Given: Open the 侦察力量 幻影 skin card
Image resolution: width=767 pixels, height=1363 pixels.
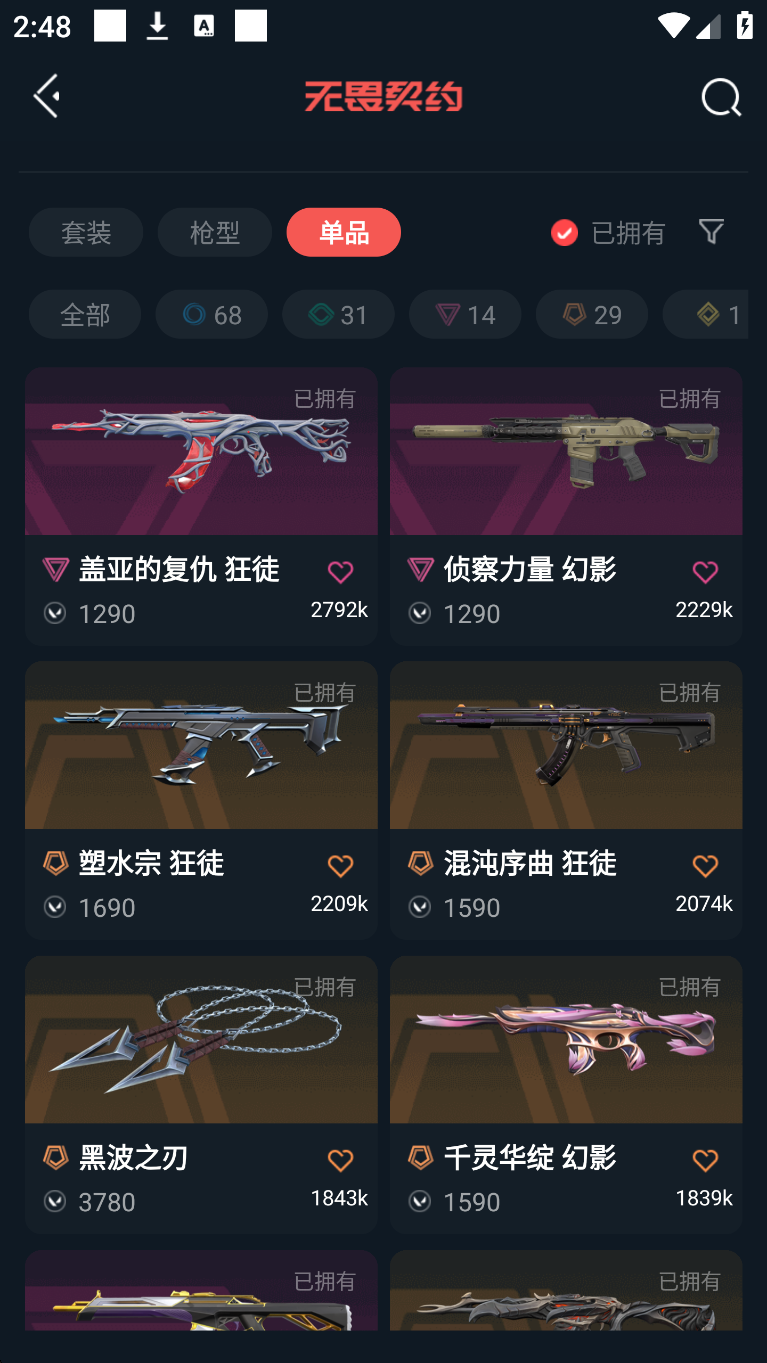Looking at the screenshot, I should 566,506.
